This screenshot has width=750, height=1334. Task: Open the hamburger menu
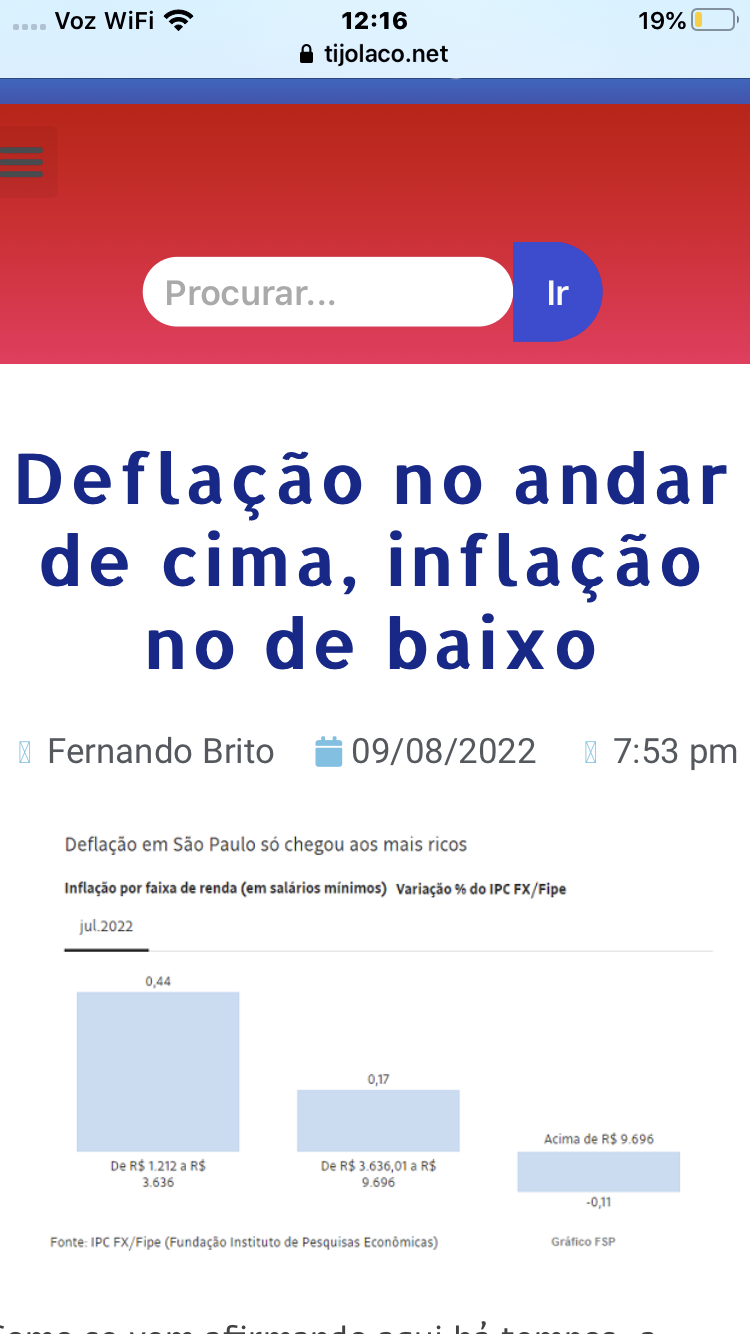click(x=22, y=161)
